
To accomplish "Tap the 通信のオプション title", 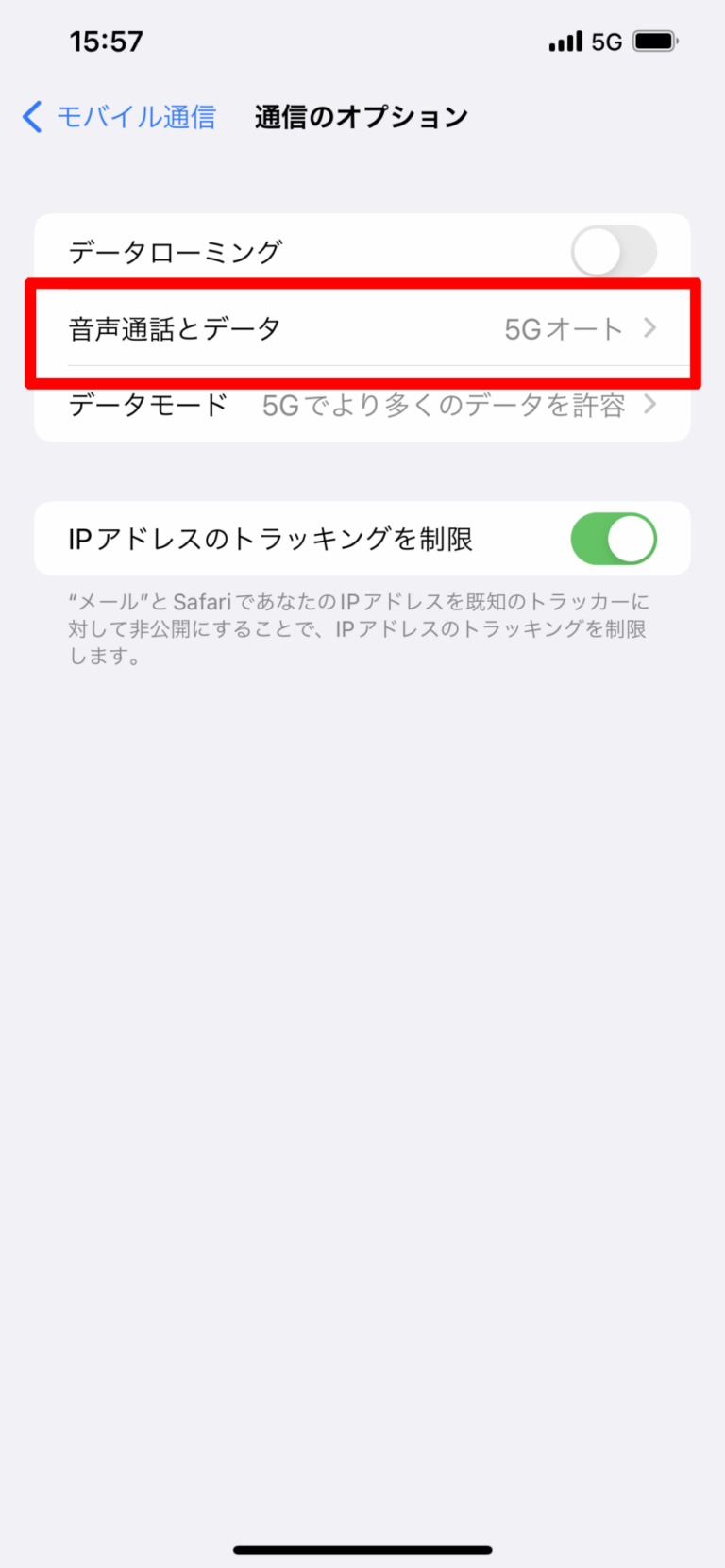I will (362, 116).
